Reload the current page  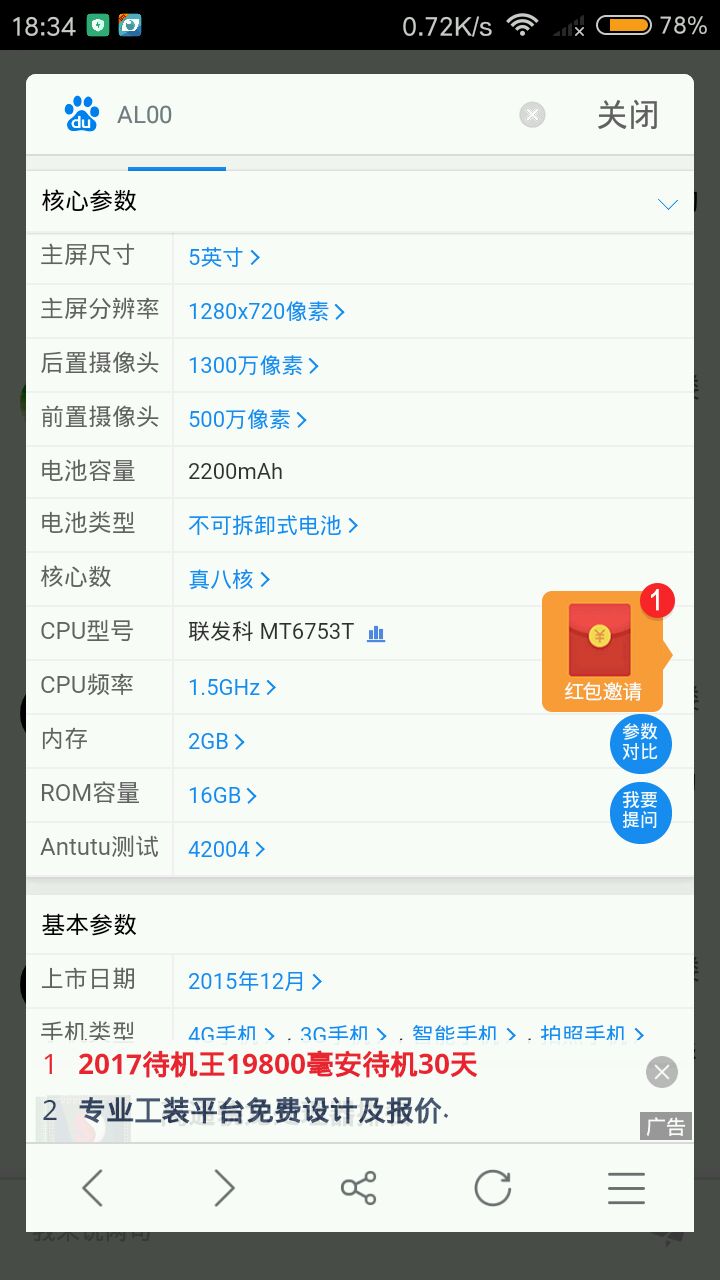click(492, 1188)
